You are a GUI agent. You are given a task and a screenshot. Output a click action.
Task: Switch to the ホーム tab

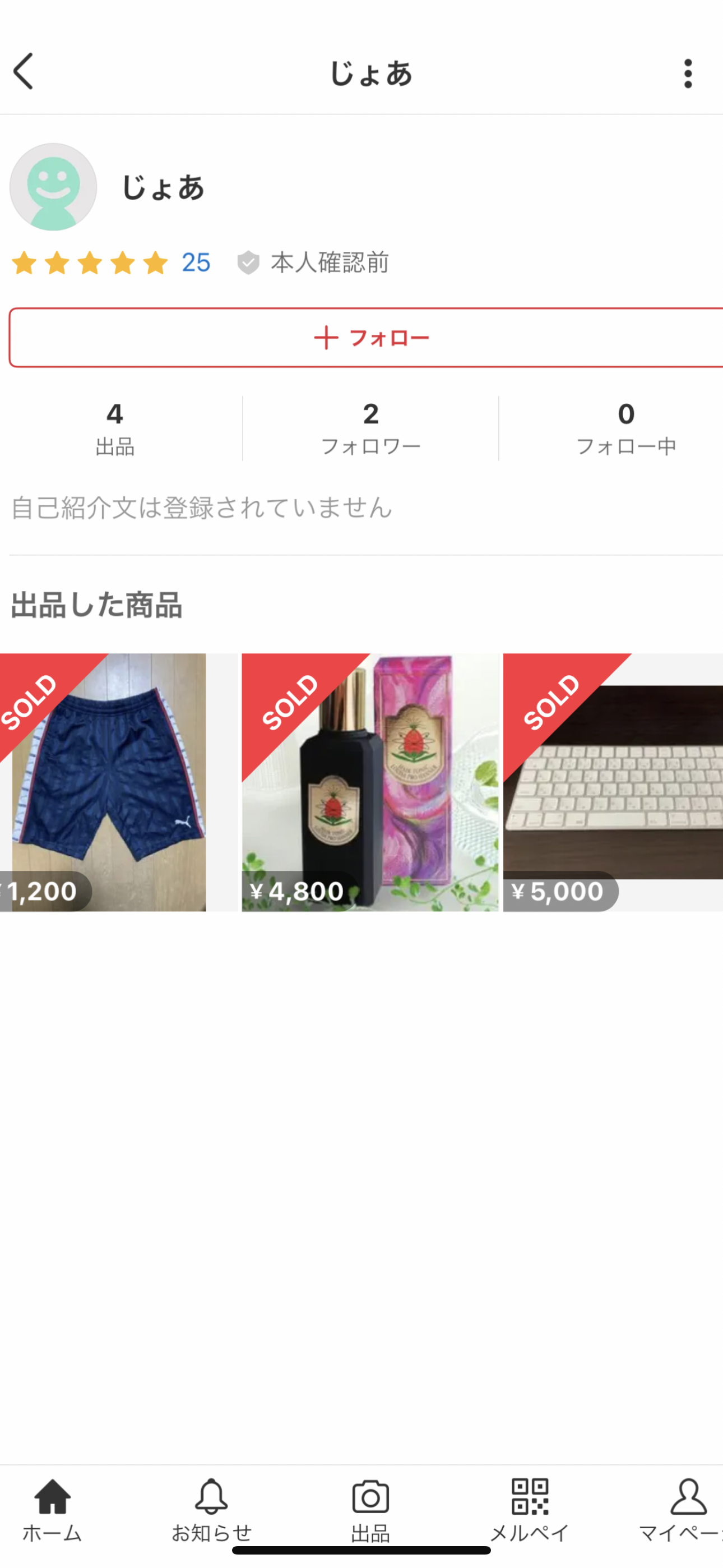coord(52,1511)
